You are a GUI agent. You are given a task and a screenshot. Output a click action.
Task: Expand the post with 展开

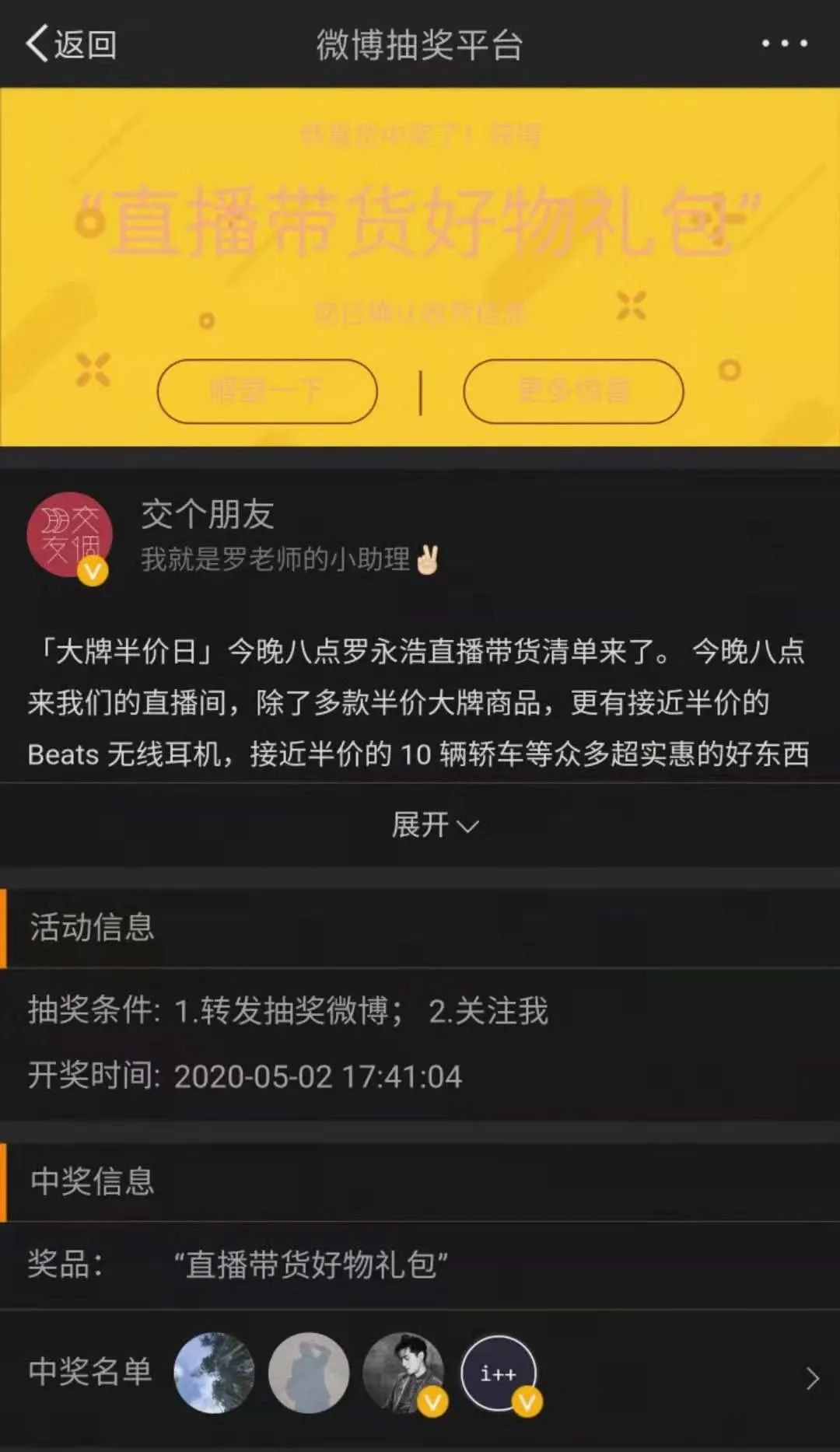[x=434, y=825]
